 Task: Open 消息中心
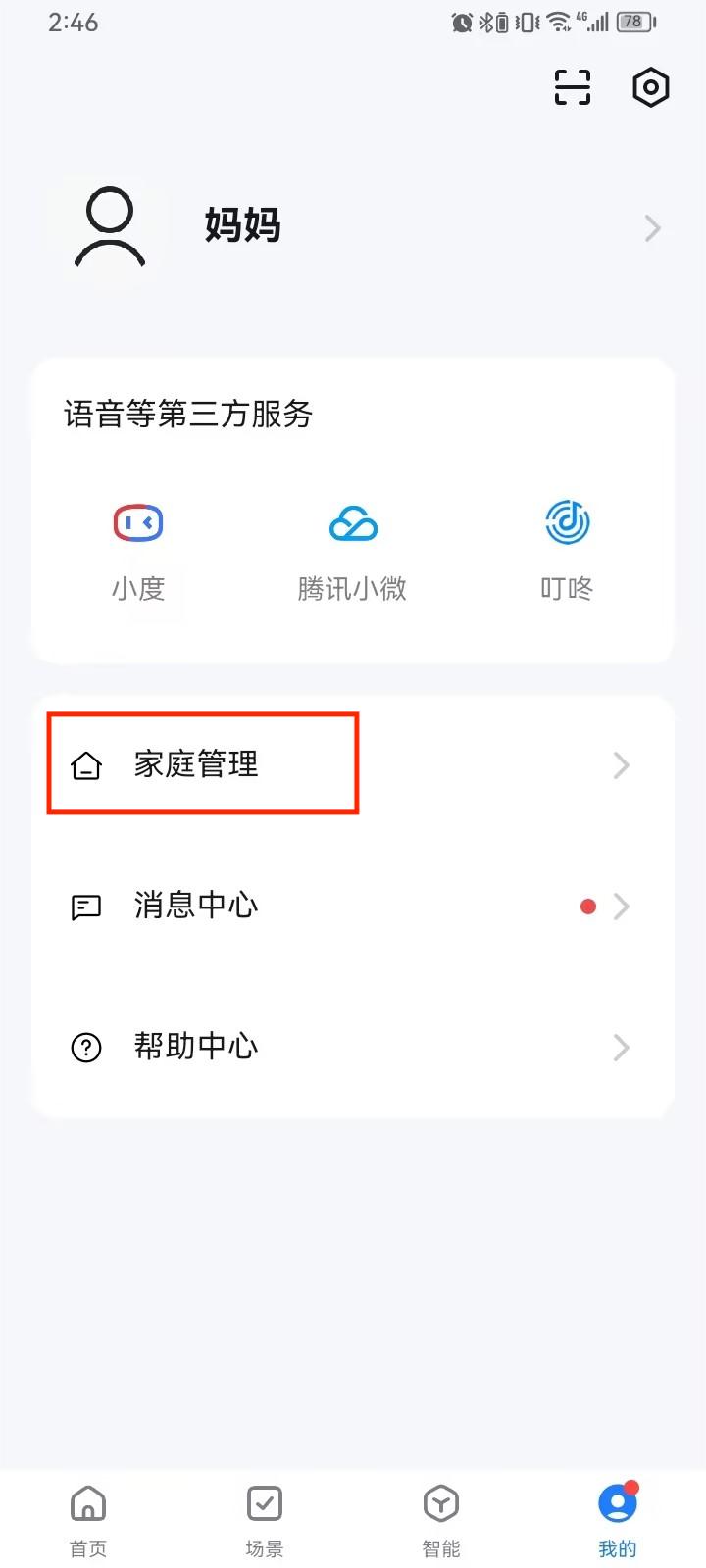353,906
